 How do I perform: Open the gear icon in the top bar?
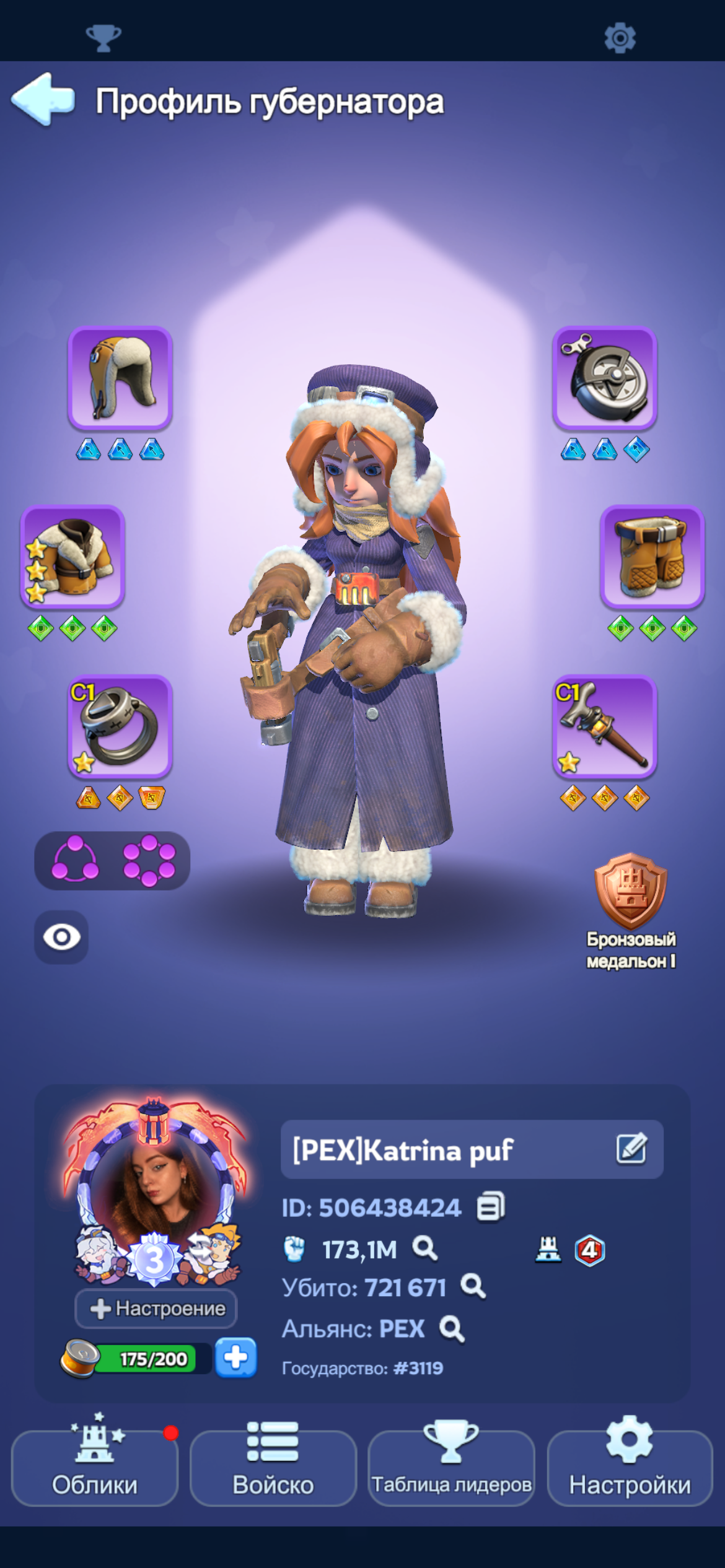[x=620, y=38]
